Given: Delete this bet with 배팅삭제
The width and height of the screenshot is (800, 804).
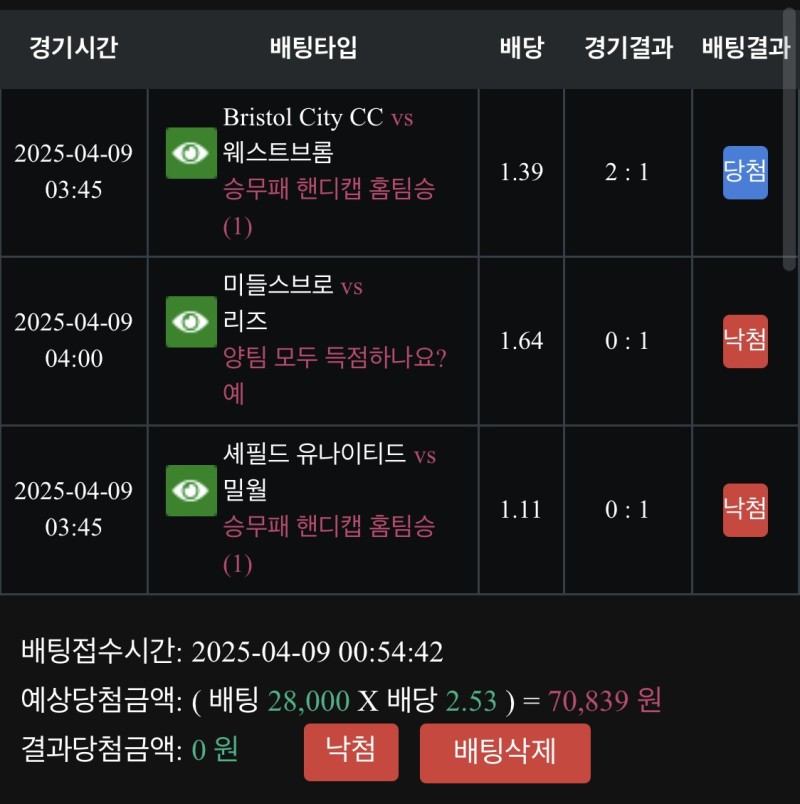Looking at the screenshot, I should [x=505, y=753].
